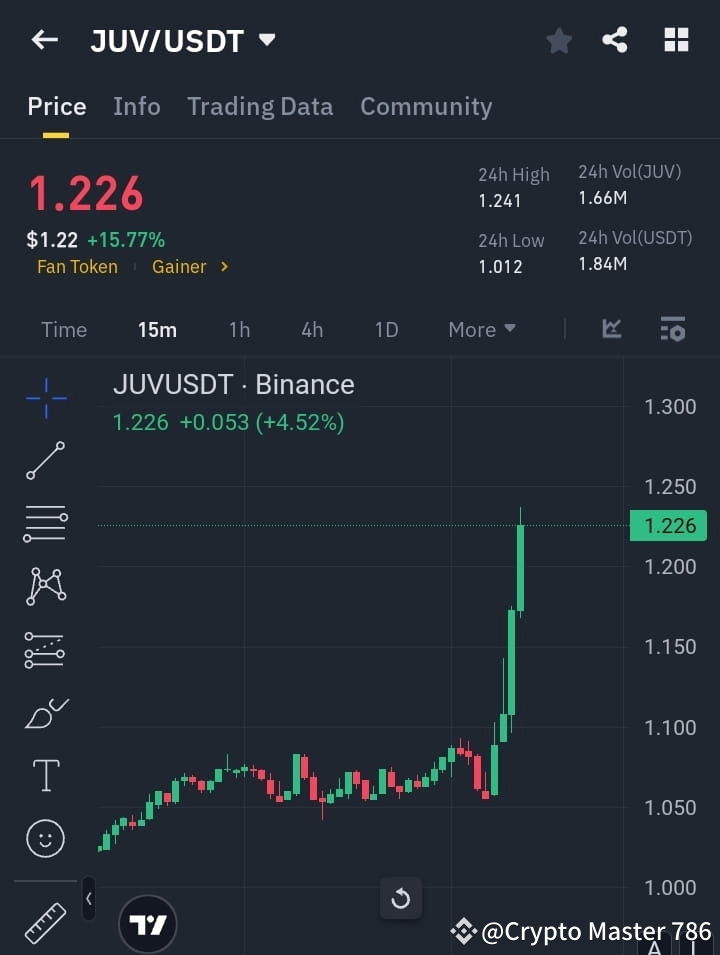Switch to the Trading Data tab
Viewport: 720px width, 955px height.
[x=260, y=106]
